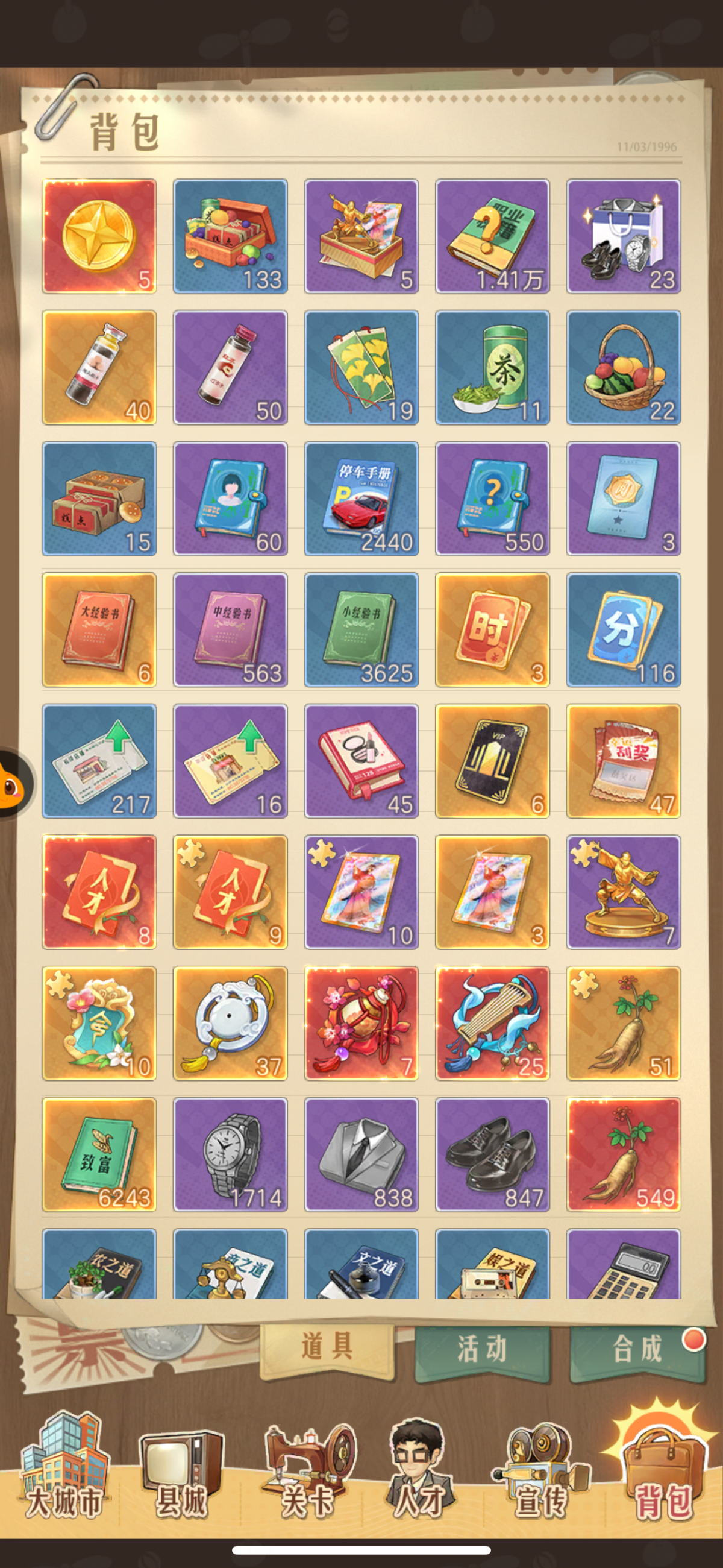Open the 致富 book item

pos(99,1154)
